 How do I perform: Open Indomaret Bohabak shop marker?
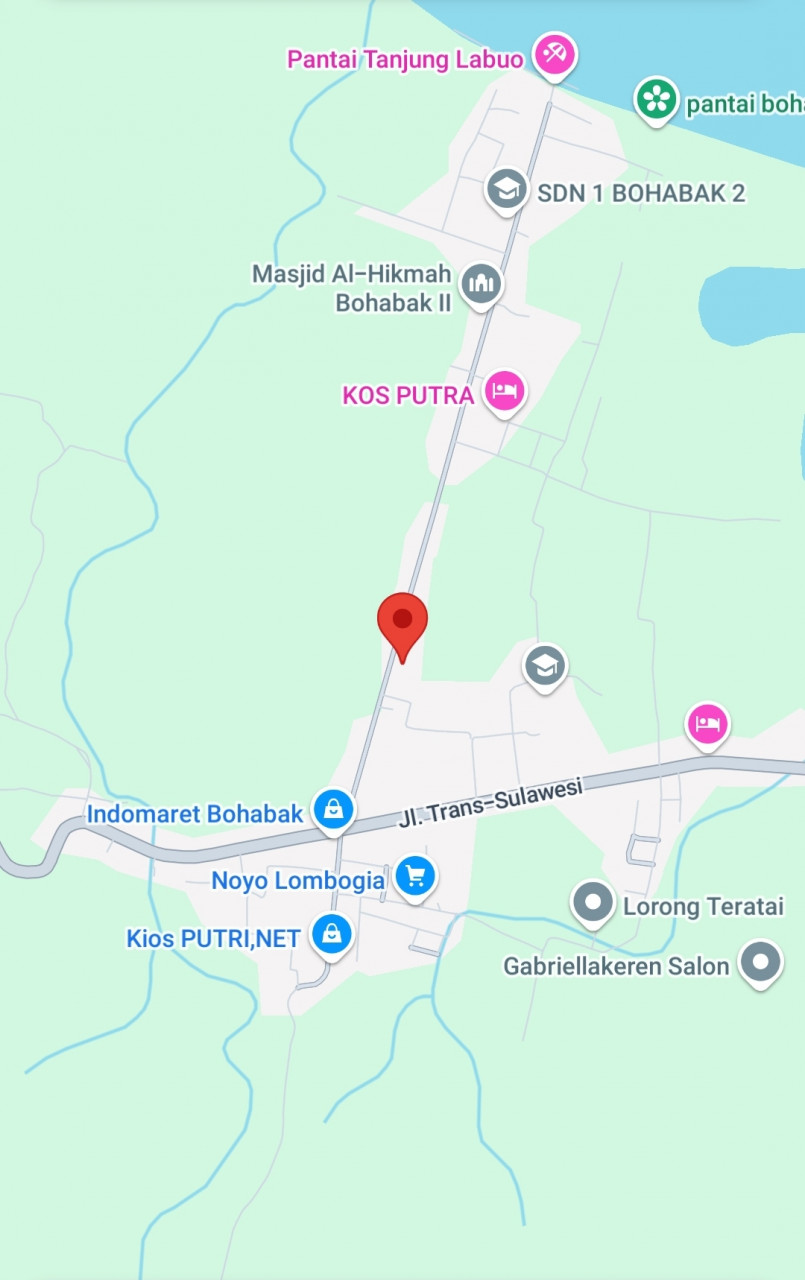[x=332, y=808]
